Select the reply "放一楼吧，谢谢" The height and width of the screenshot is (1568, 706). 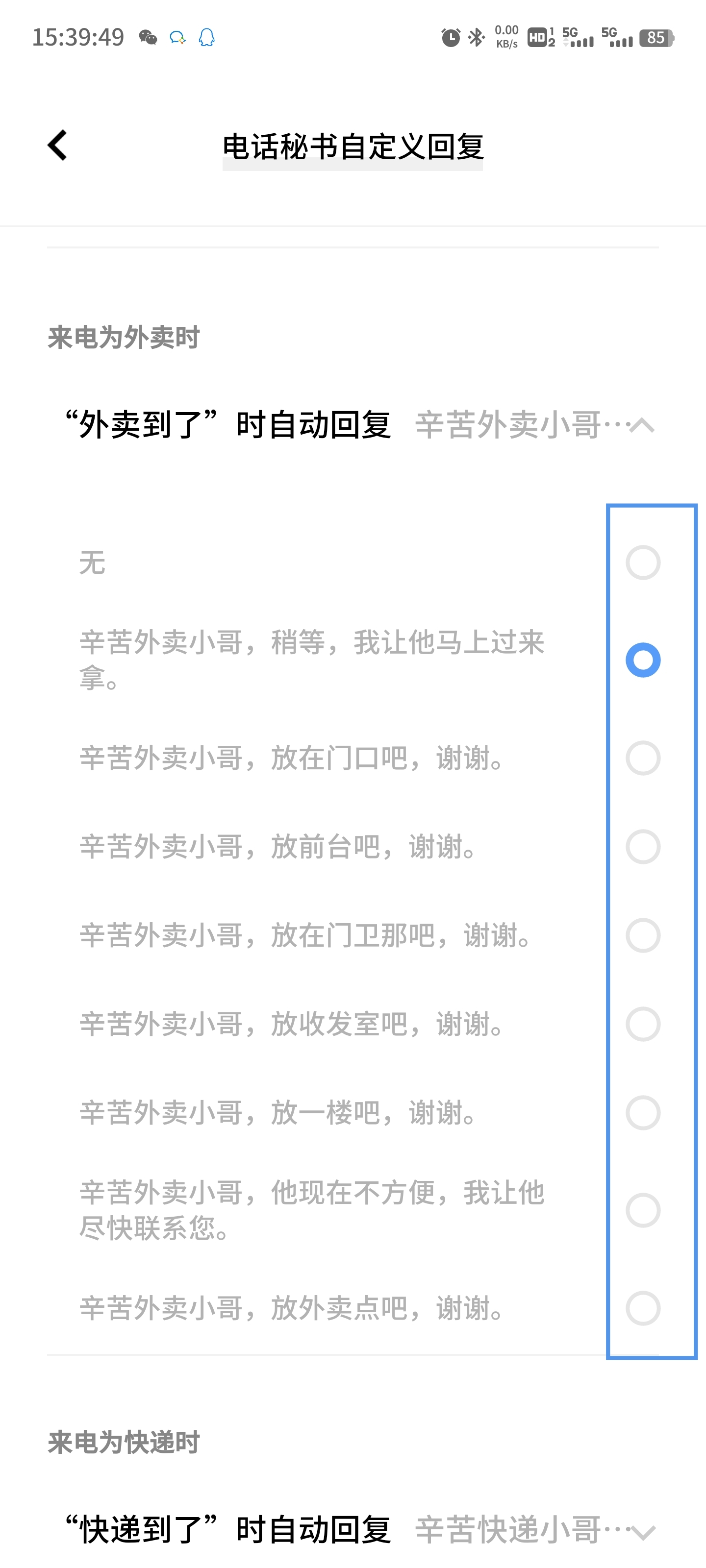(x=643, y=1113)
